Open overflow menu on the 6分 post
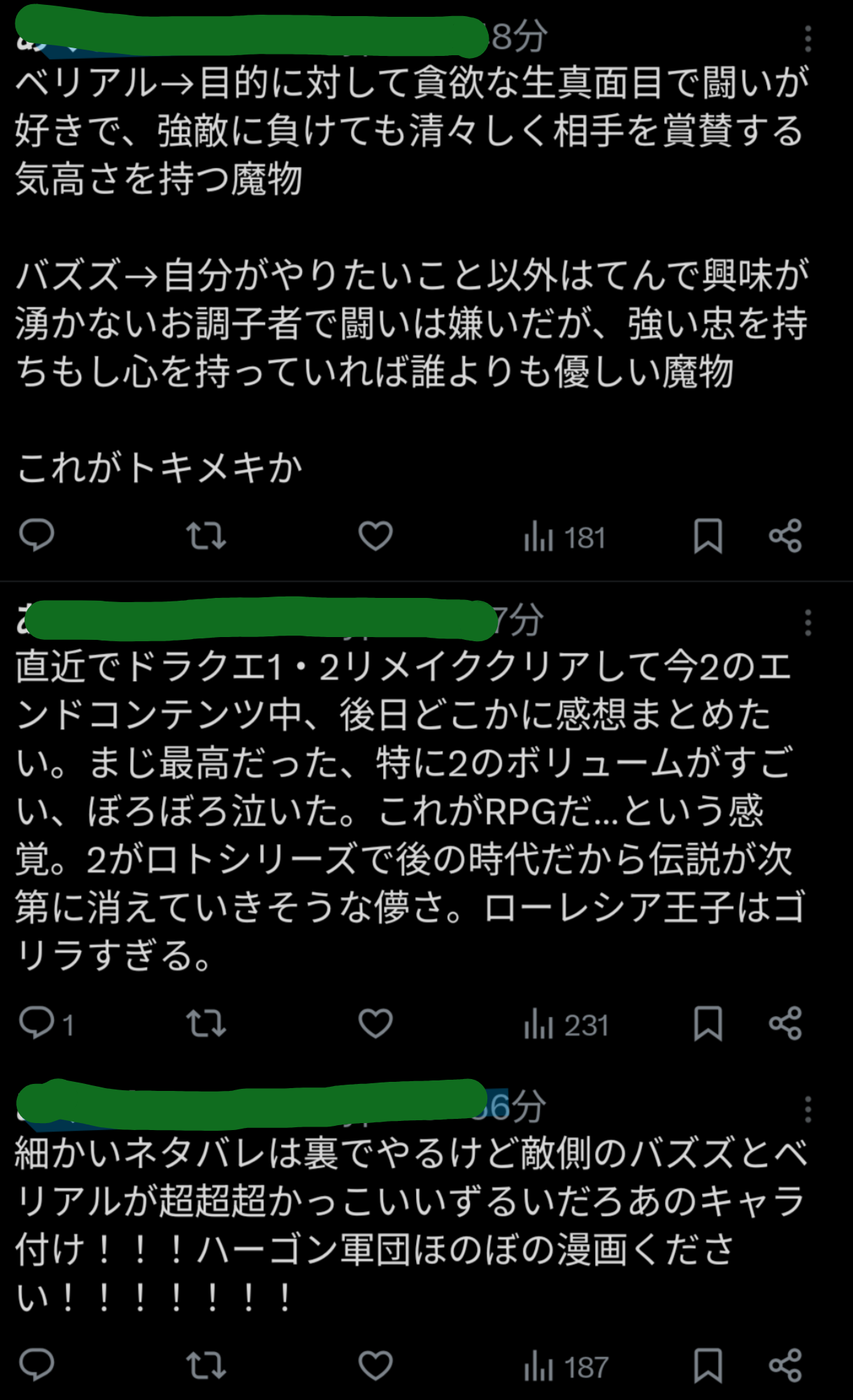 coord(808,1110)
